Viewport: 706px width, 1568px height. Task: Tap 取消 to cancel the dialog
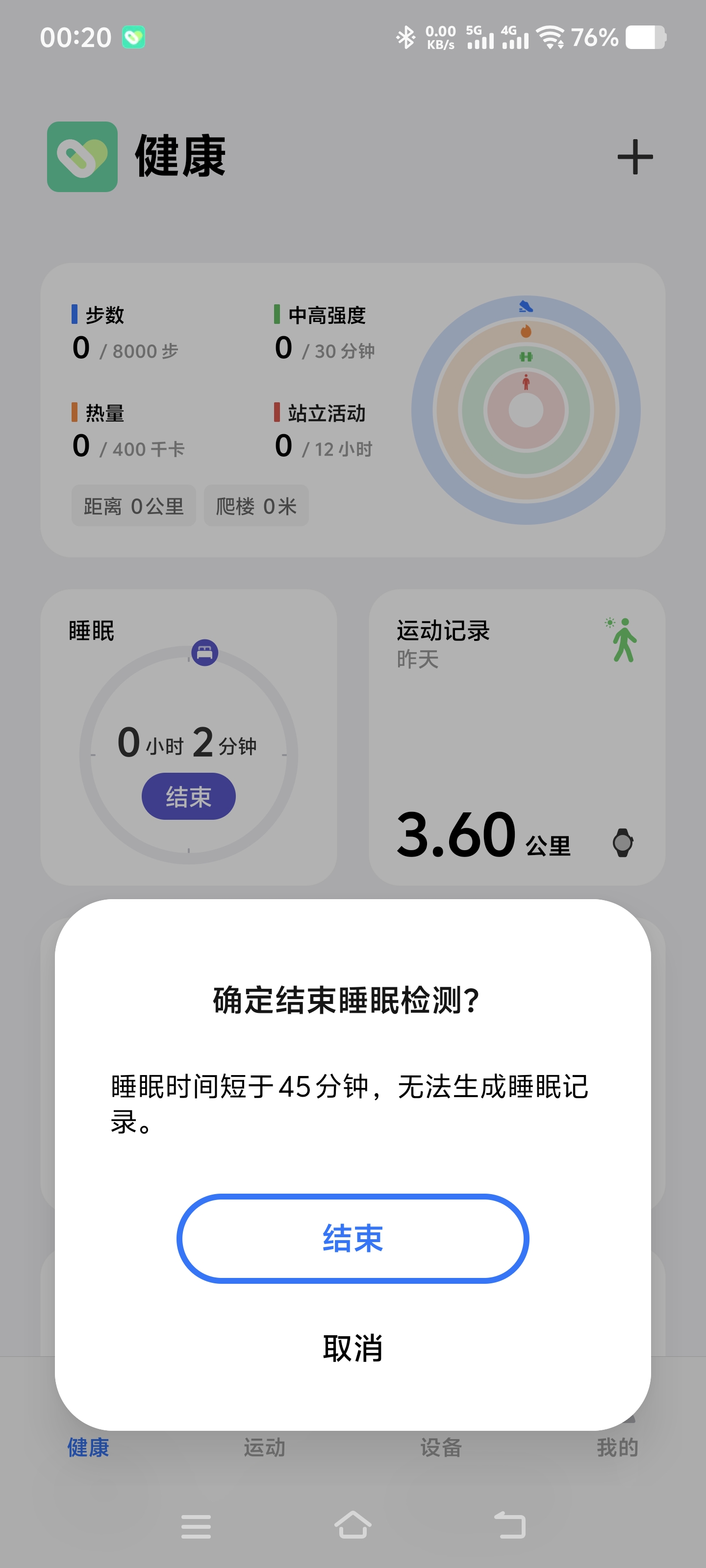click(353, 1348)
